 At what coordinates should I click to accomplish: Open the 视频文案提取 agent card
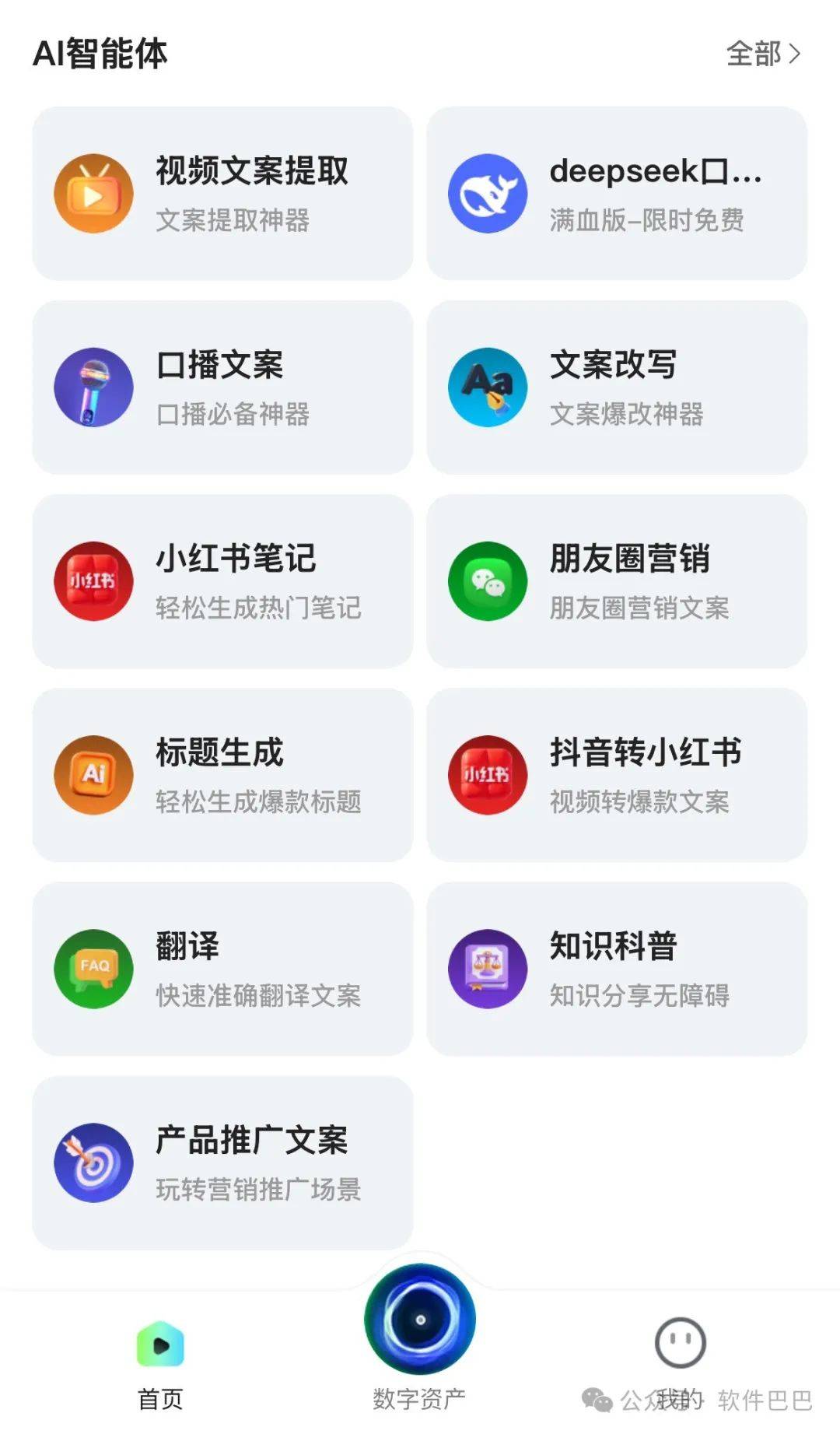coord(222,194)
